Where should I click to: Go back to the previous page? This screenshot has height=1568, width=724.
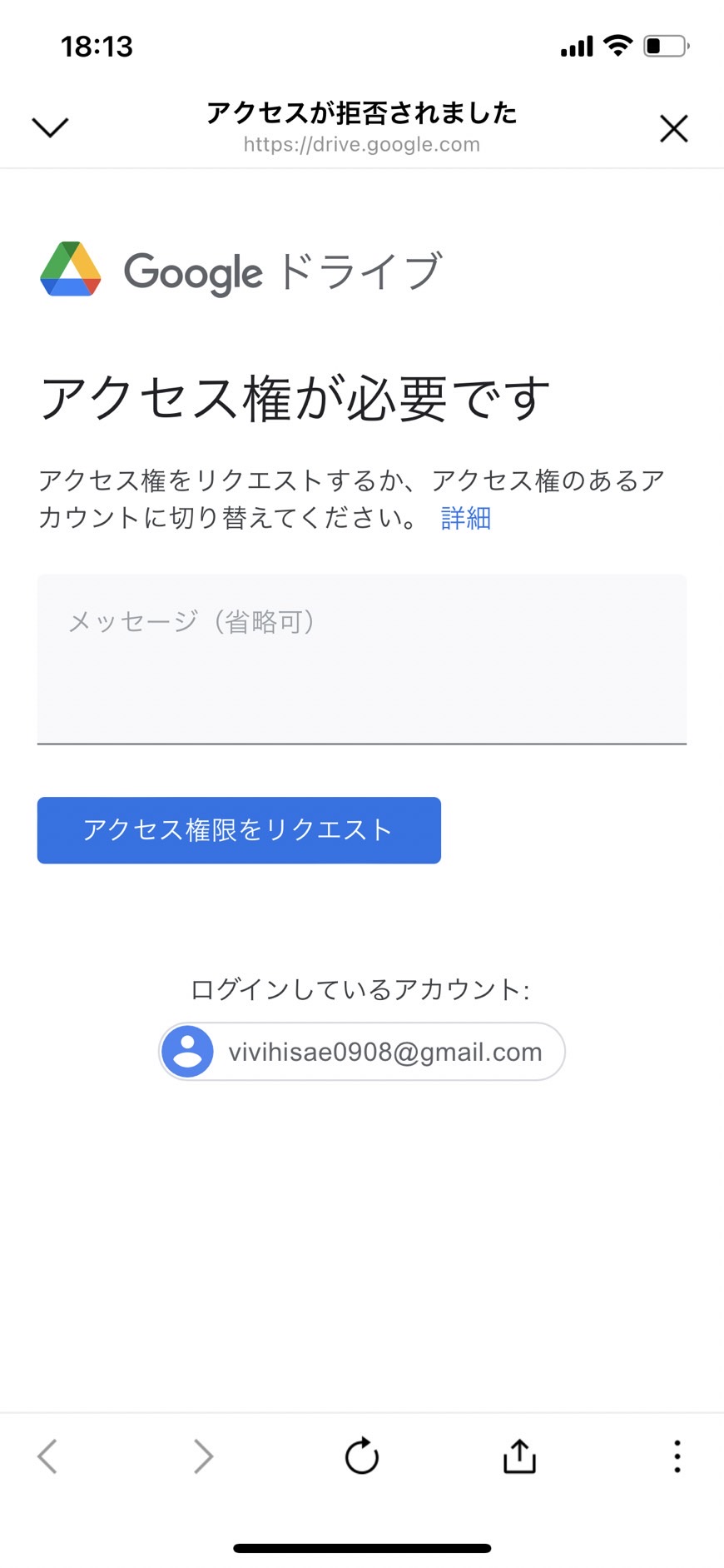pos(47,1456)
